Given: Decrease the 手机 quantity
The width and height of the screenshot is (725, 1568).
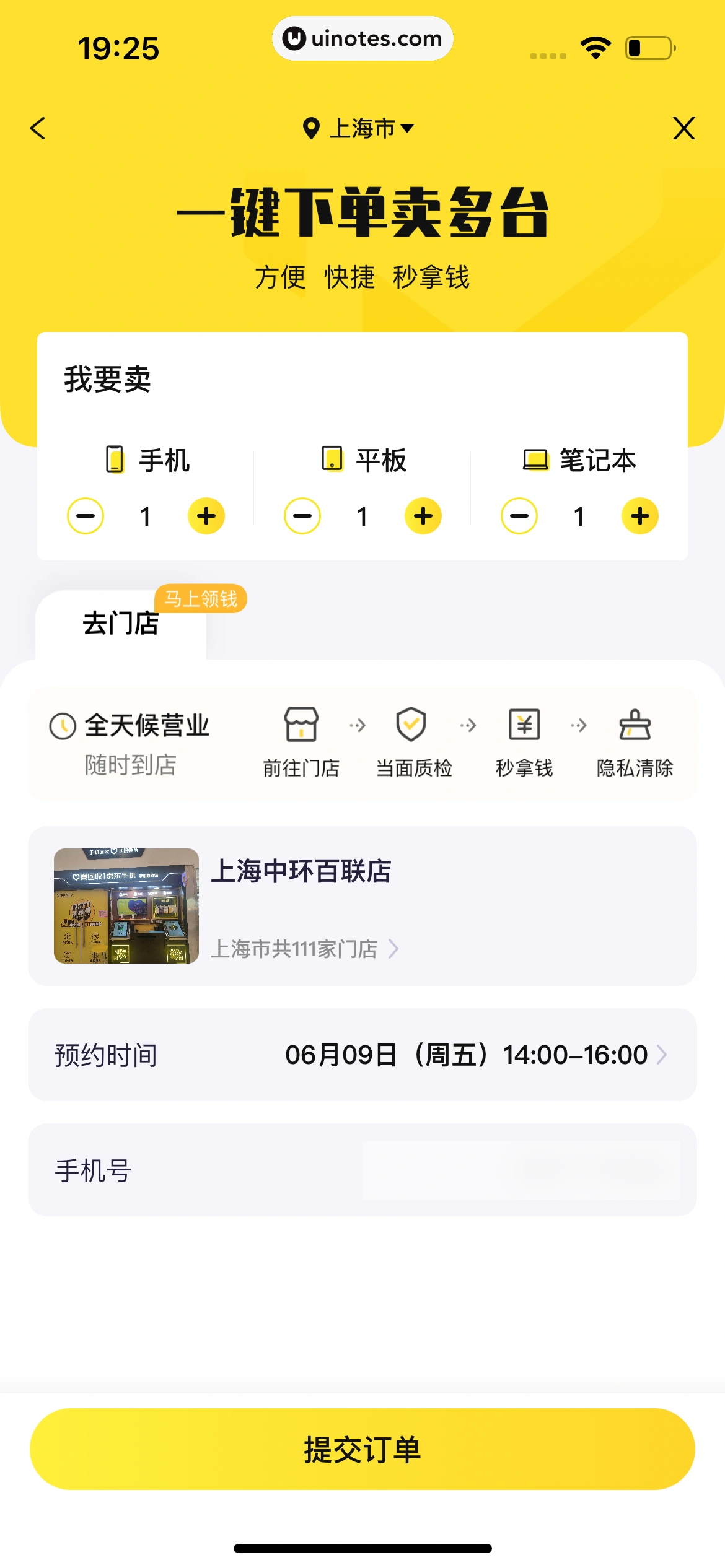Looking at the screenshot, I should point(86,516).
